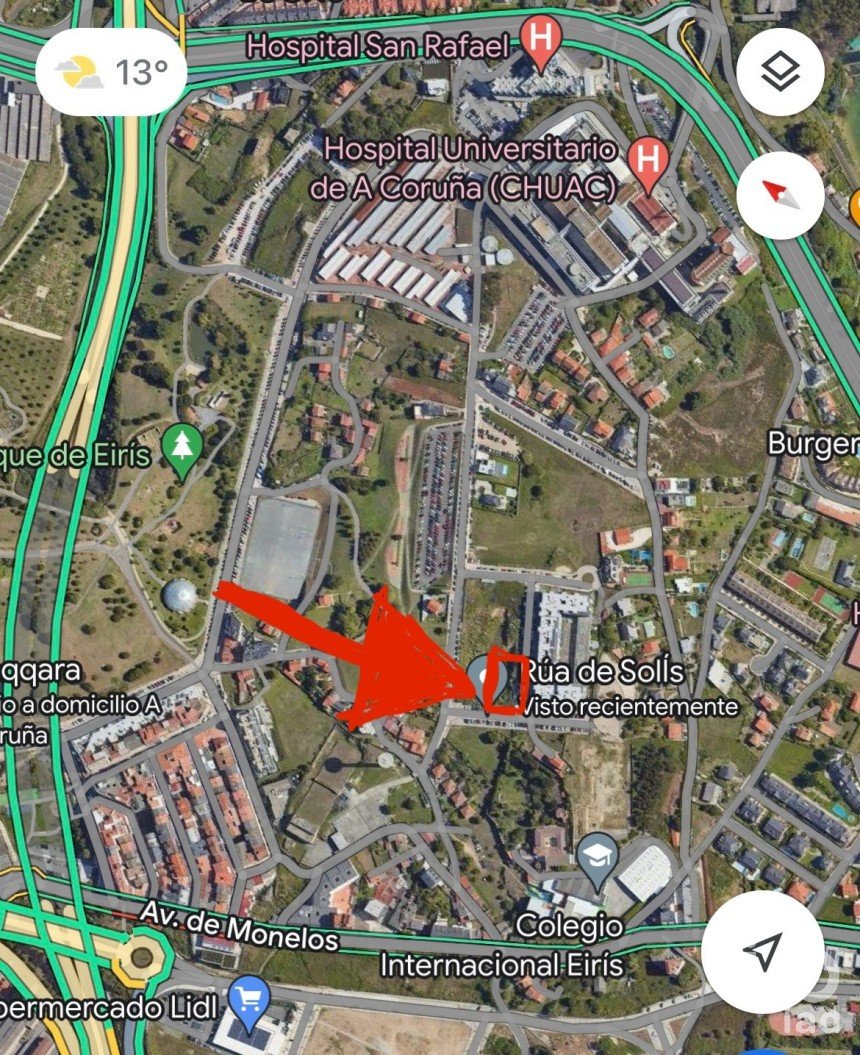Open the 13° weather chip

(111, 72)
